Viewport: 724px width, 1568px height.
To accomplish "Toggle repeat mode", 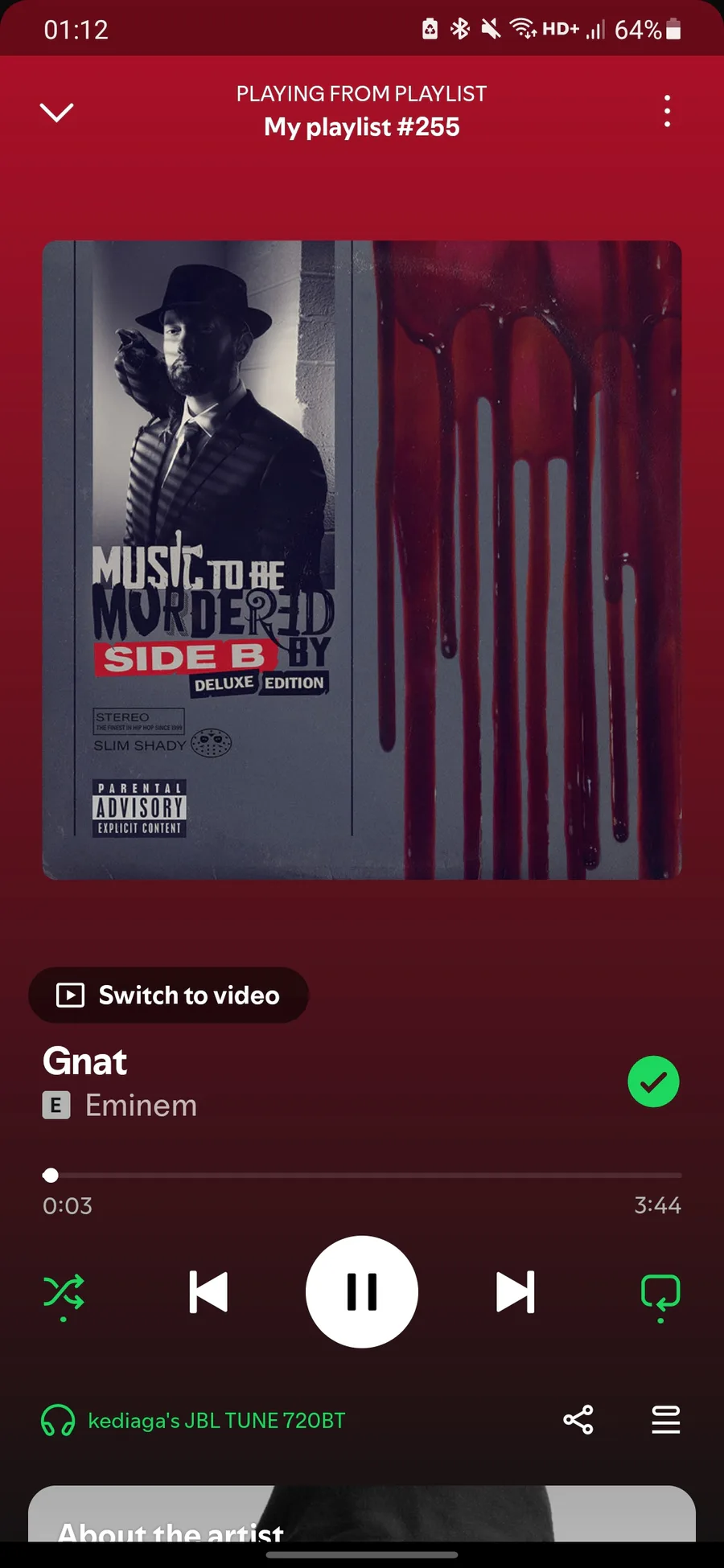I will click(660, 1295).
